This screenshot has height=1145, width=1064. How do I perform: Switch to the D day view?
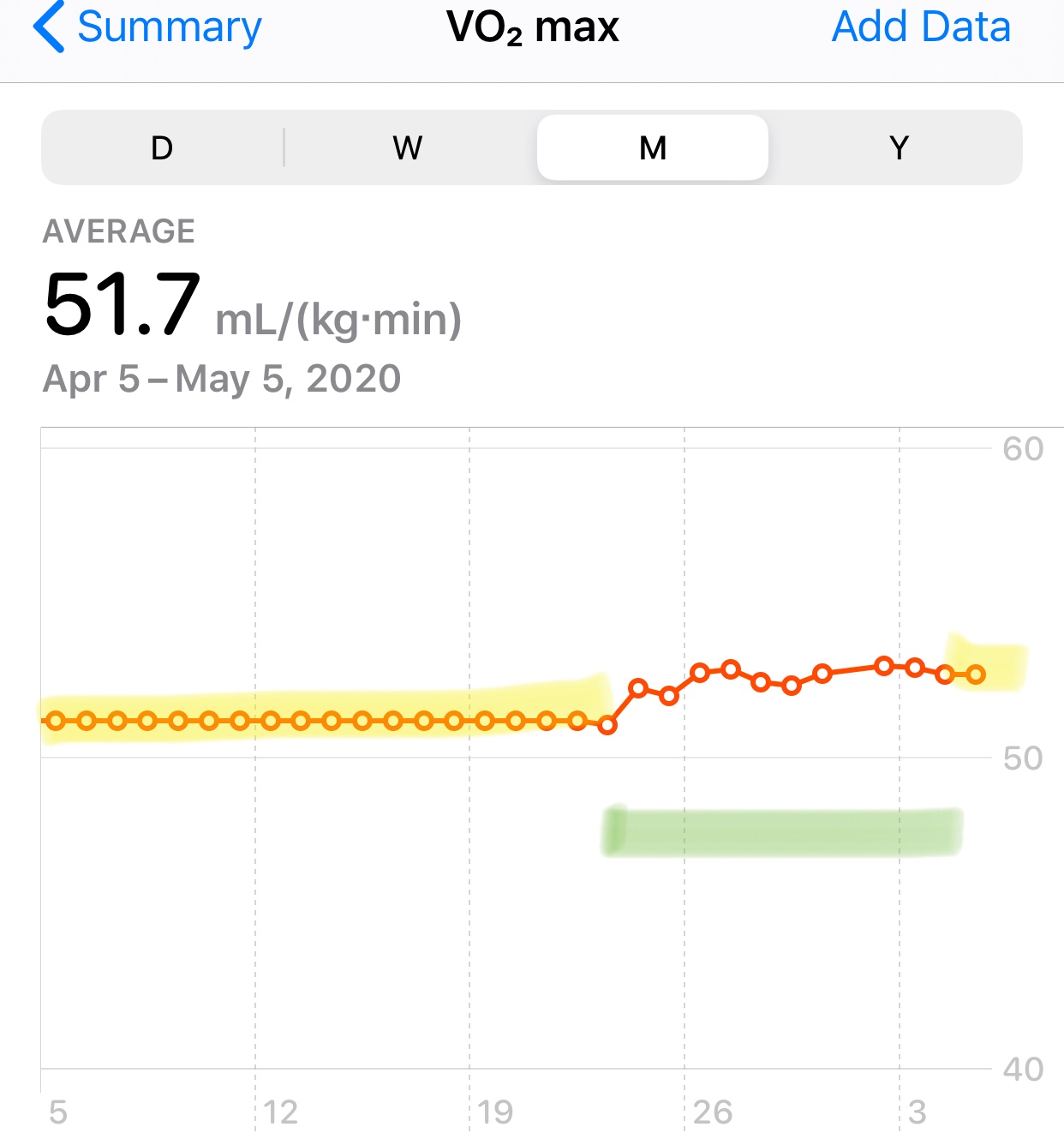162,148
